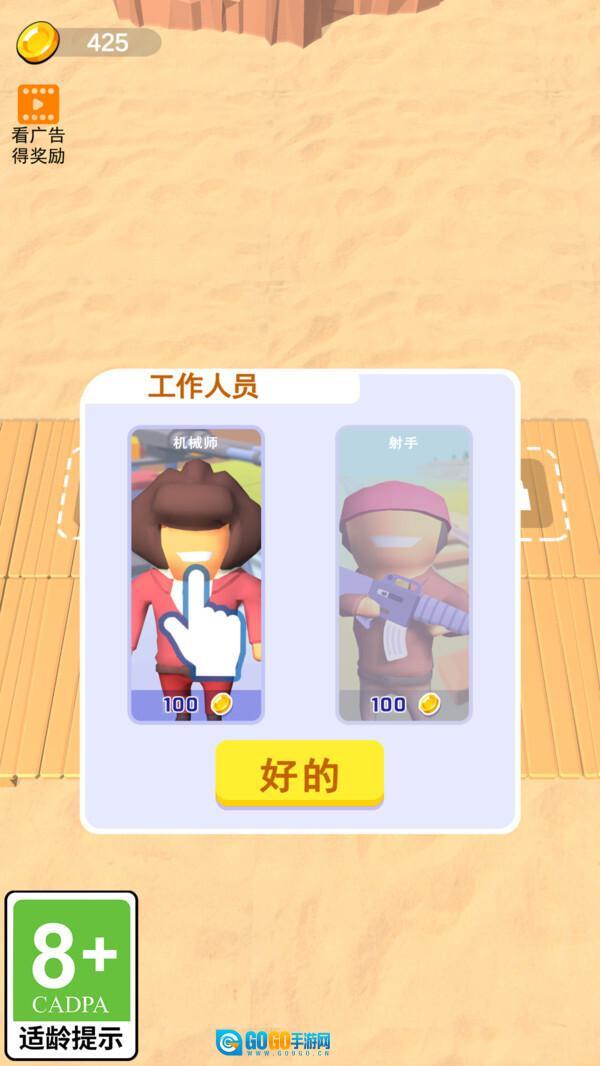Viewport: 600px width, 1066px height.
Task: Watch an ad for rewards
Action: (x=39, y=122)
